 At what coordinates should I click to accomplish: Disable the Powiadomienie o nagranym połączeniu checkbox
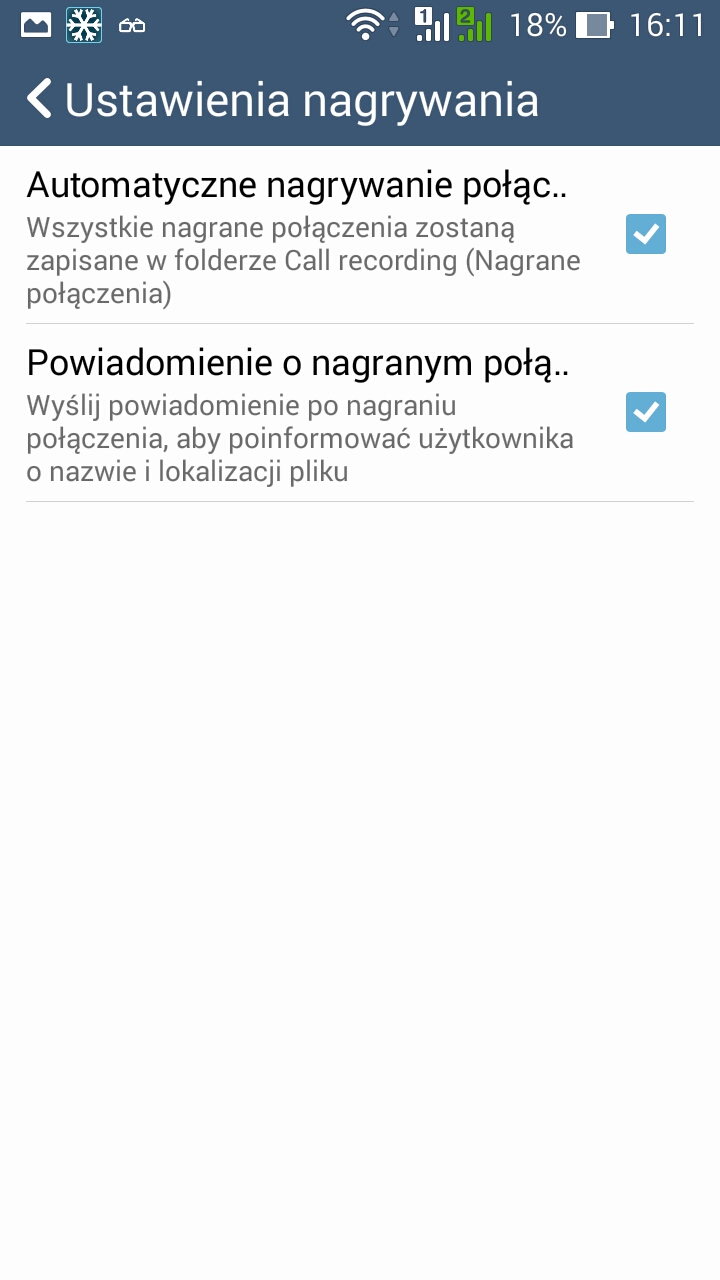click(645, 412)
